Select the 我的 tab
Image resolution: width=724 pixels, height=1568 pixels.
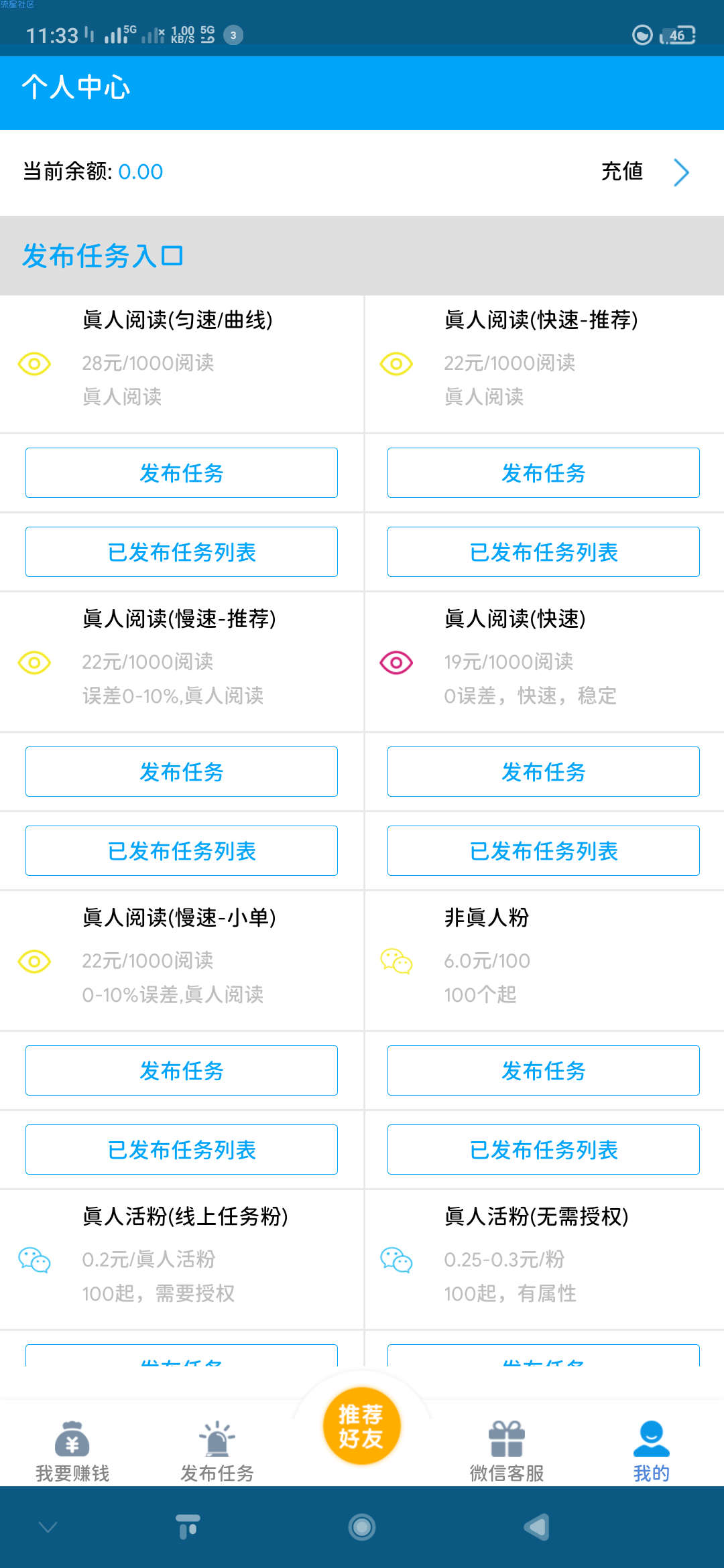point(652,1451)
